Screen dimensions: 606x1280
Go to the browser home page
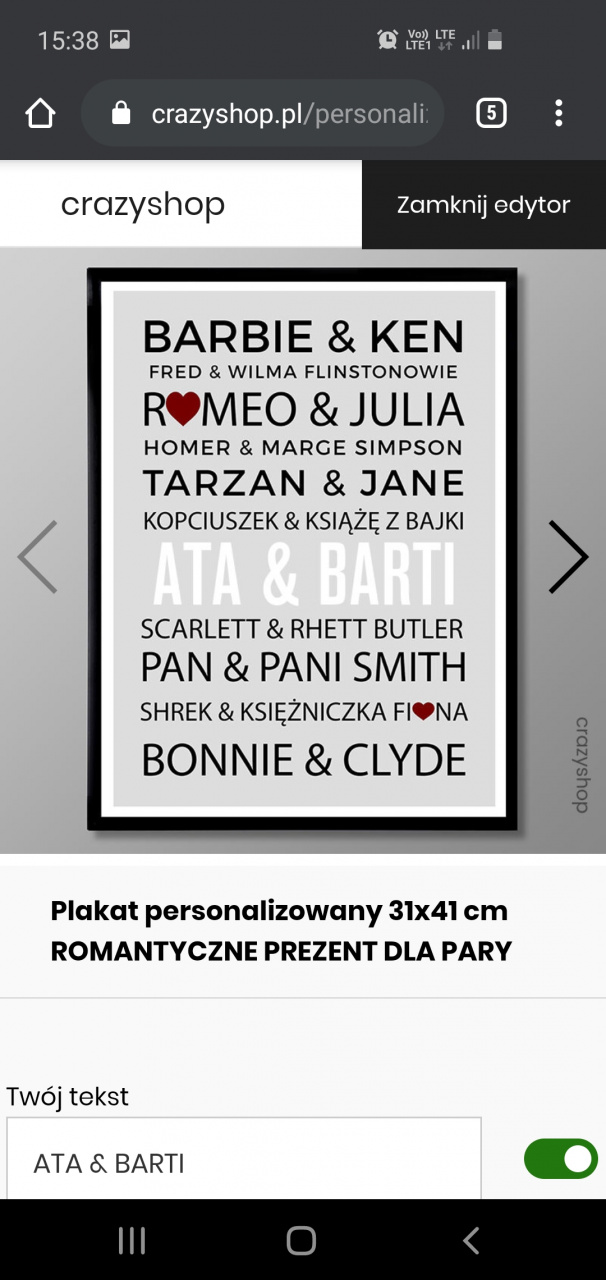tap(40, 114)
